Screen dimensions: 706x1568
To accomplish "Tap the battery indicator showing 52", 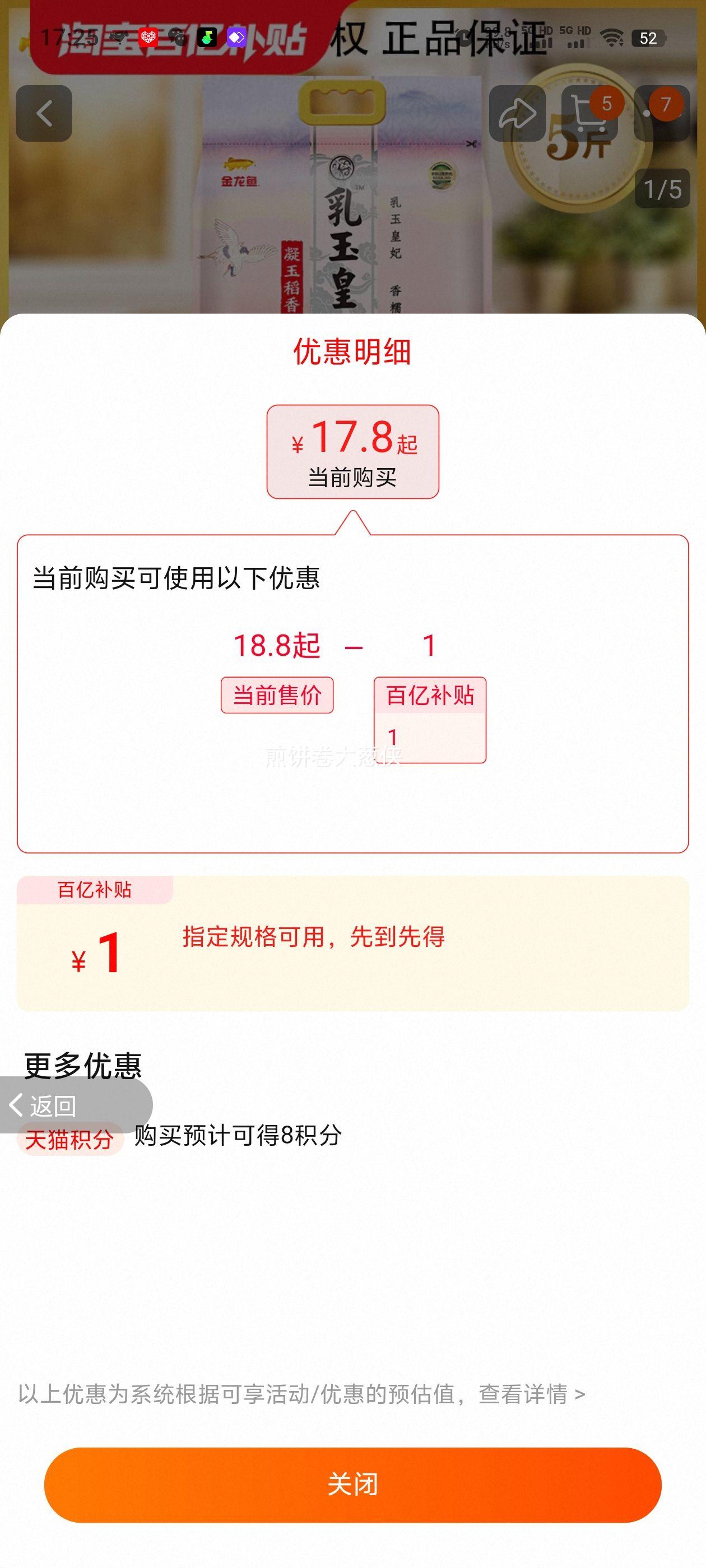I will [648, 38].
